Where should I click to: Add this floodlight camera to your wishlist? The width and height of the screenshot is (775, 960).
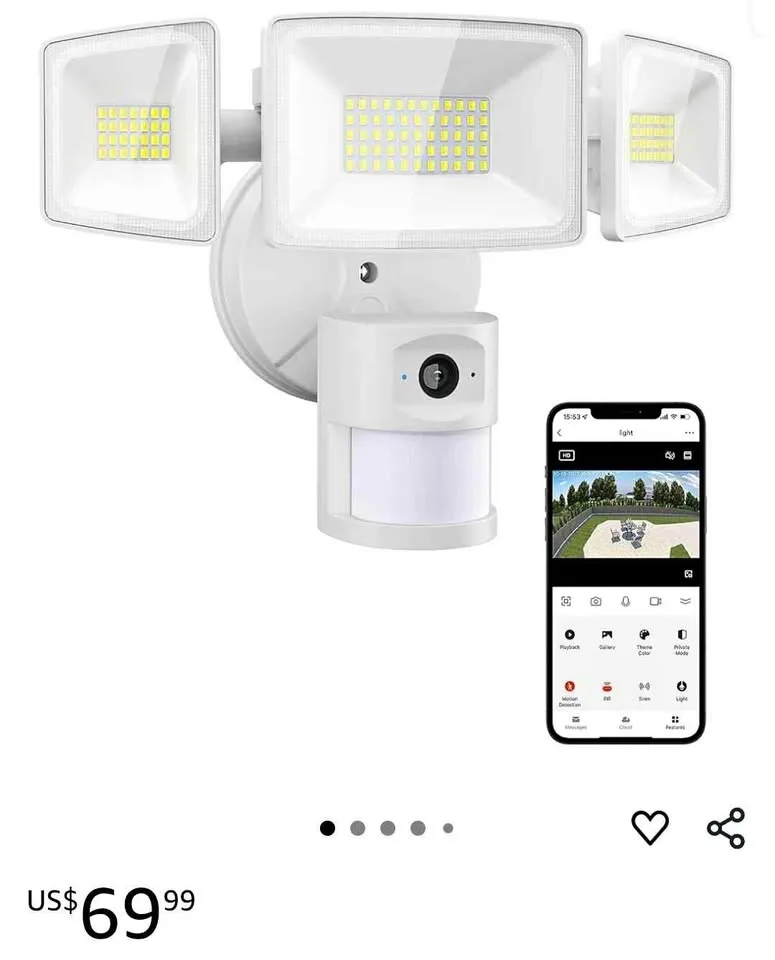pyautogui.click(x=649, y=827)
